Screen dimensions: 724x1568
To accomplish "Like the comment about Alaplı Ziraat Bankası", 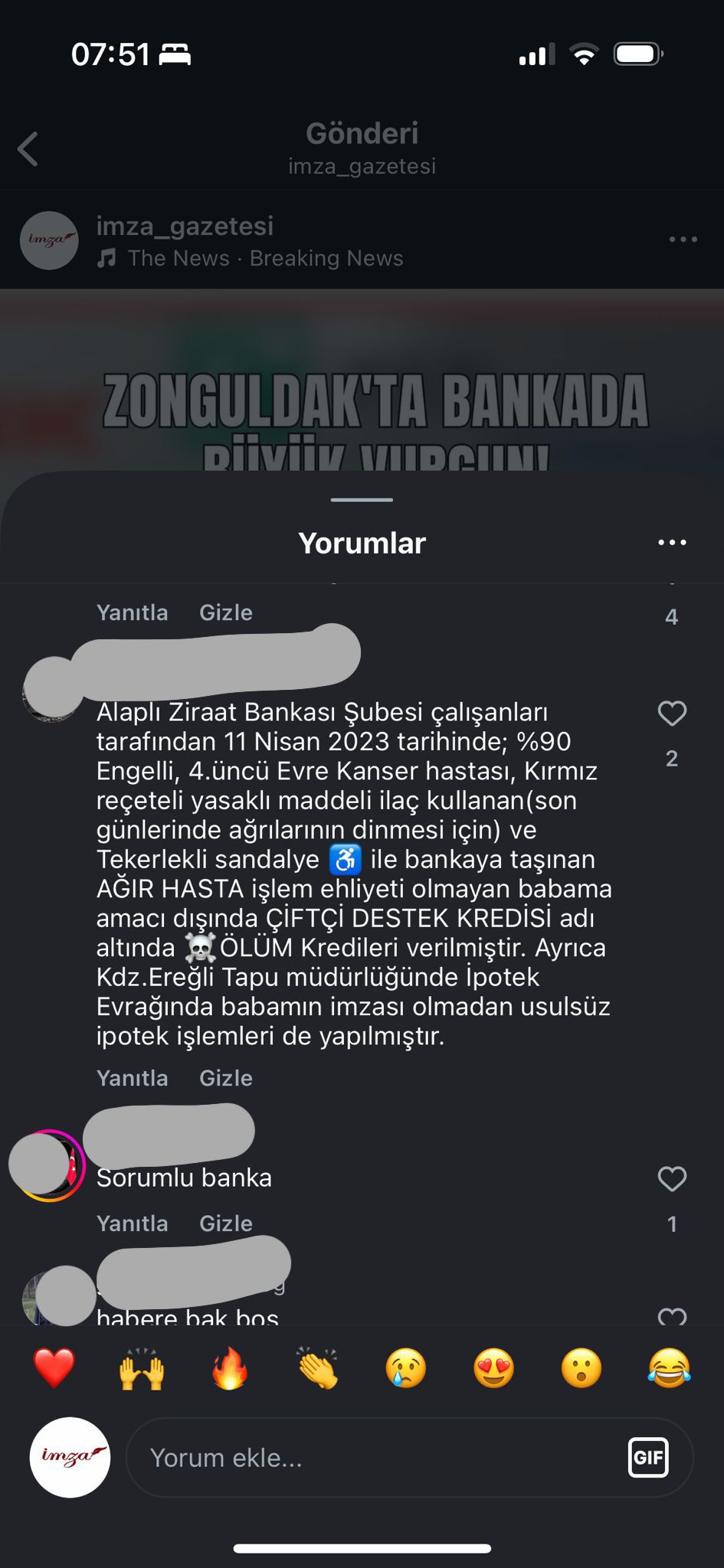I will (672, 714).
